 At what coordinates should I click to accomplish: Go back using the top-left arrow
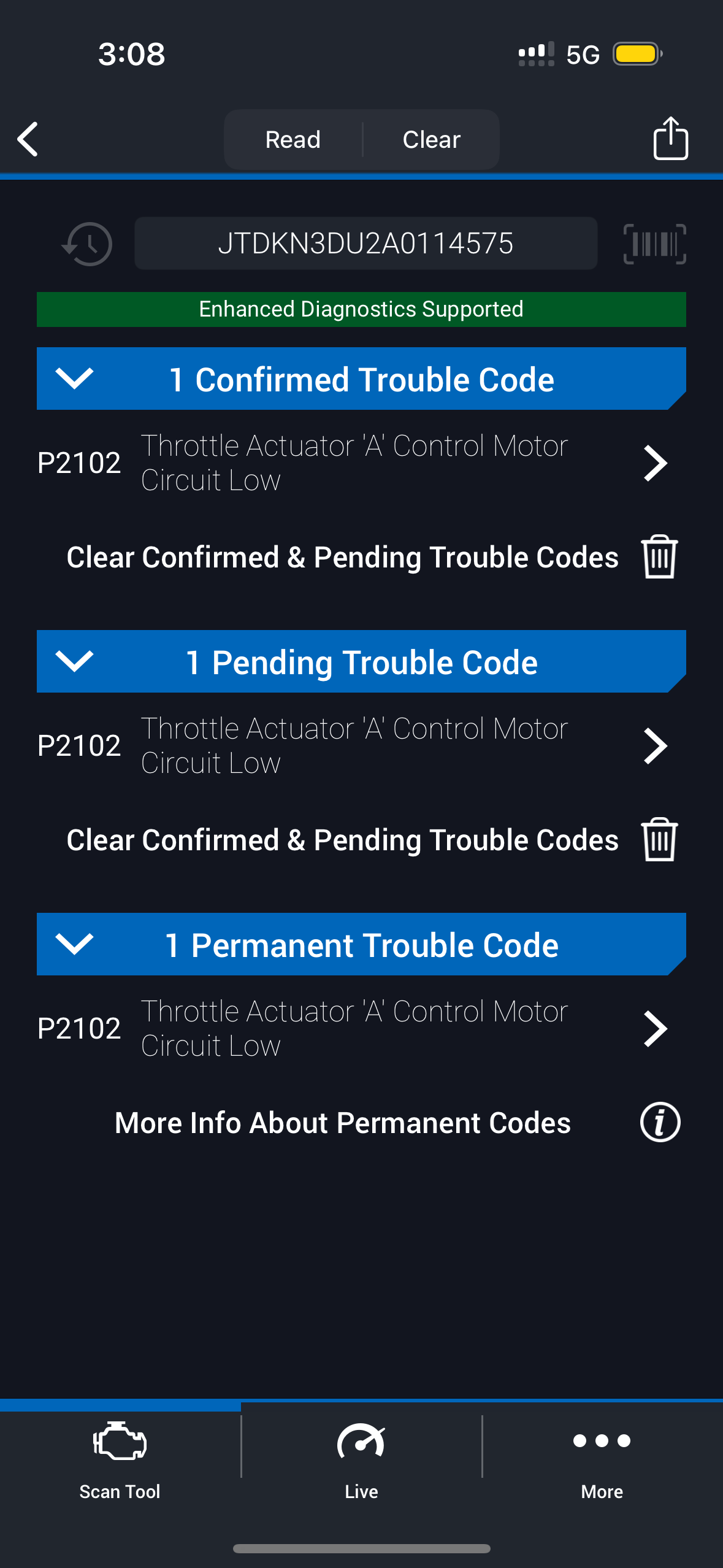click(28, 139)
